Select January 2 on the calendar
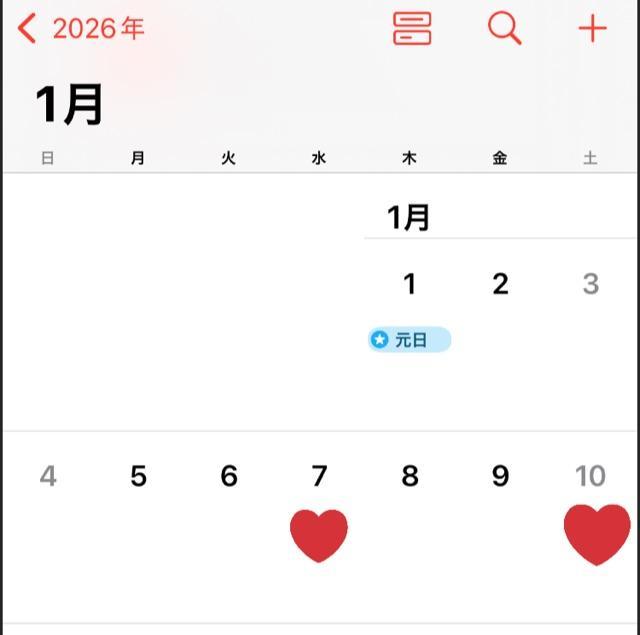Screen dimensions: 640x635 [500, 284]
